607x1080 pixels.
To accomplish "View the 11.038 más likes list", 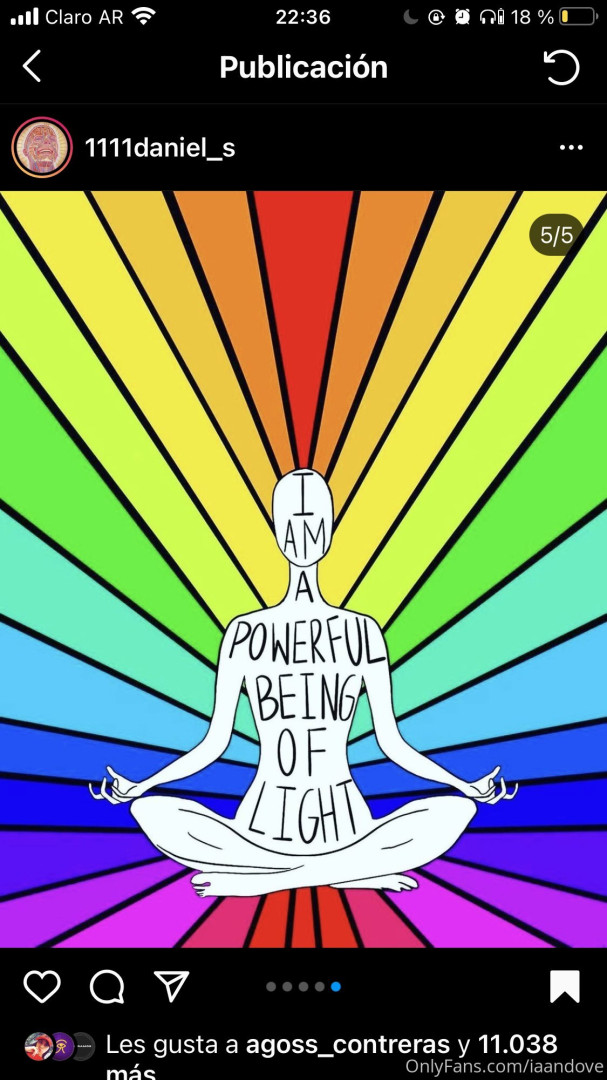I will (x=517, y=1045).
